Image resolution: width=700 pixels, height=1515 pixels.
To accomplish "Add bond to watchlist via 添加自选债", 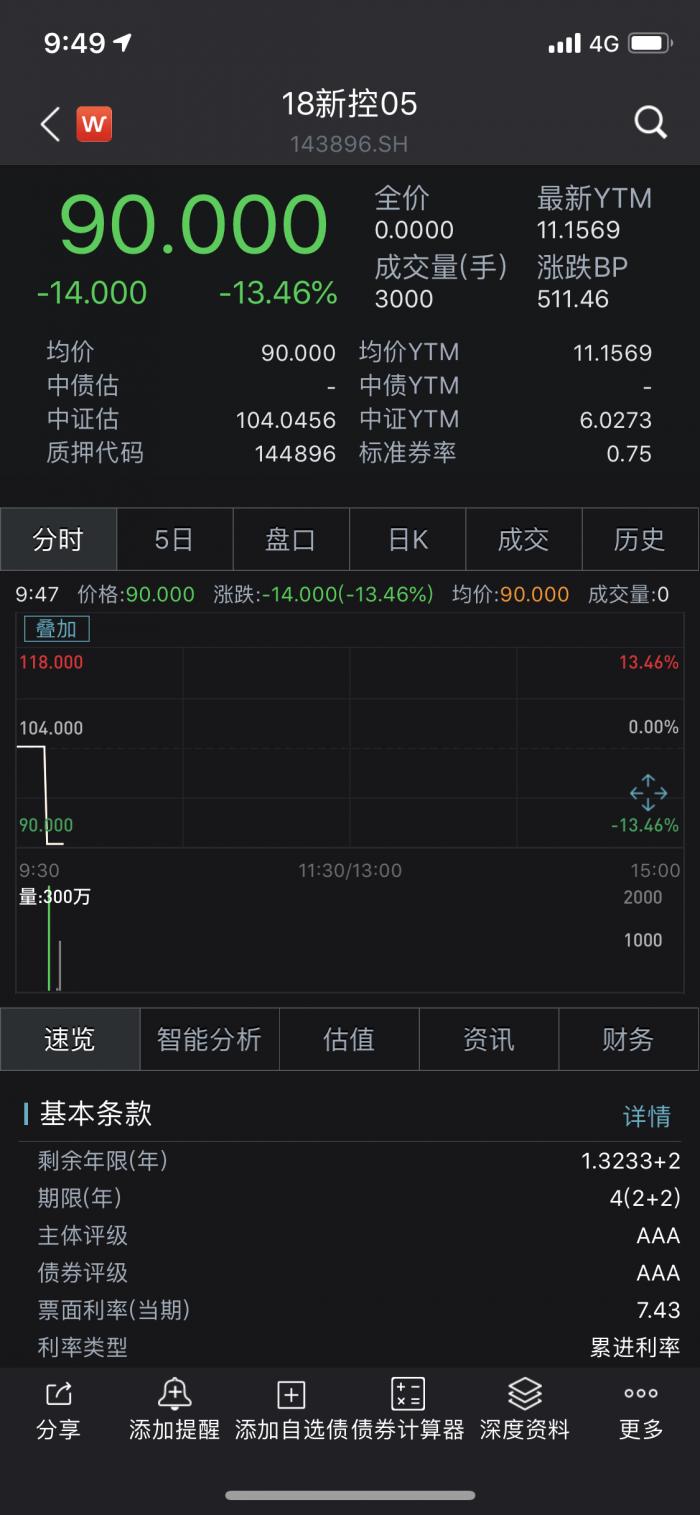I will pyautogui.click(x=292, y=1410).
